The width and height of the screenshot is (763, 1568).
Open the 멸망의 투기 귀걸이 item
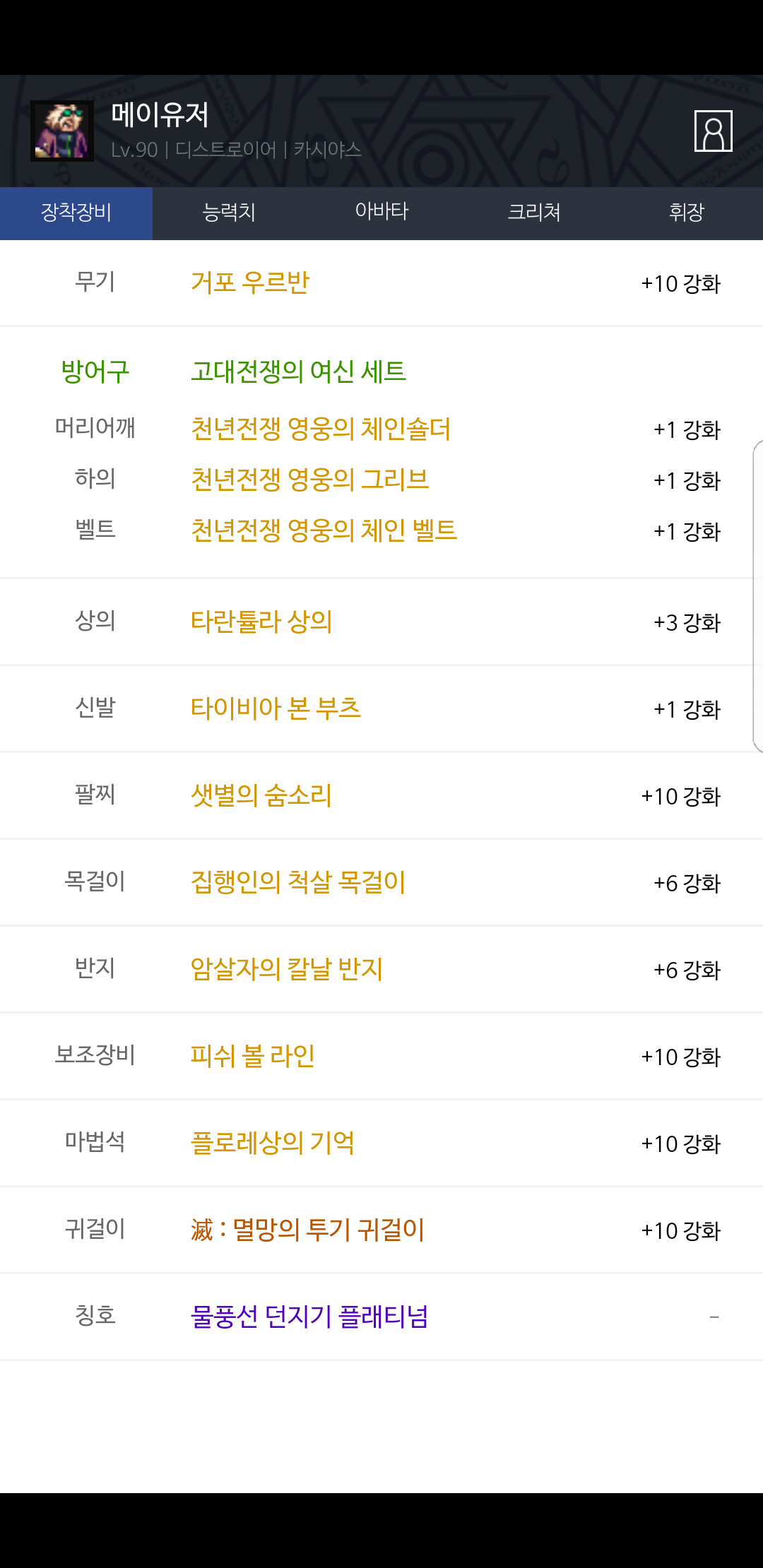[x=307, y=1230]
